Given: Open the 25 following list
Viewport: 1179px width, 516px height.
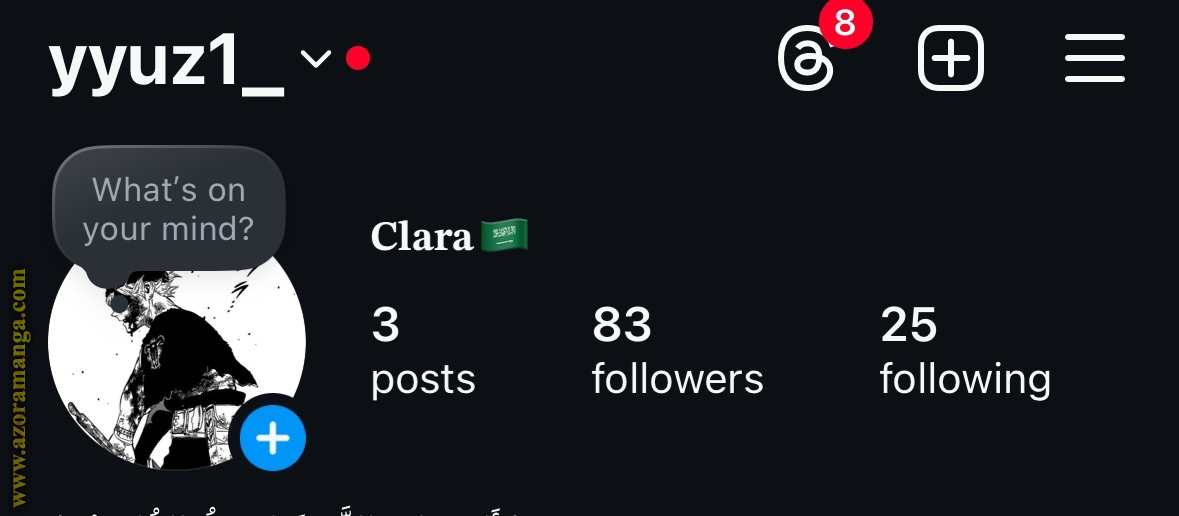Looking at the screenshot, I should point(965,351).
